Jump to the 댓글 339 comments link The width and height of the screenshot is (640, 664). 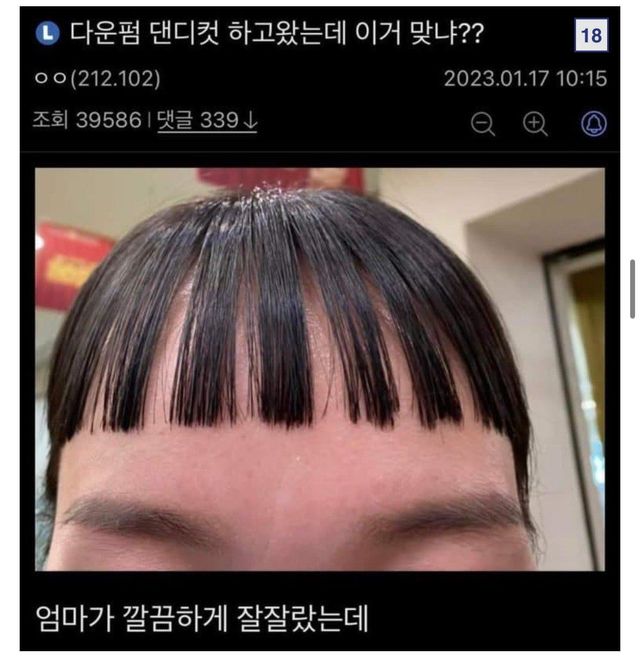click(x=207, y=121)
